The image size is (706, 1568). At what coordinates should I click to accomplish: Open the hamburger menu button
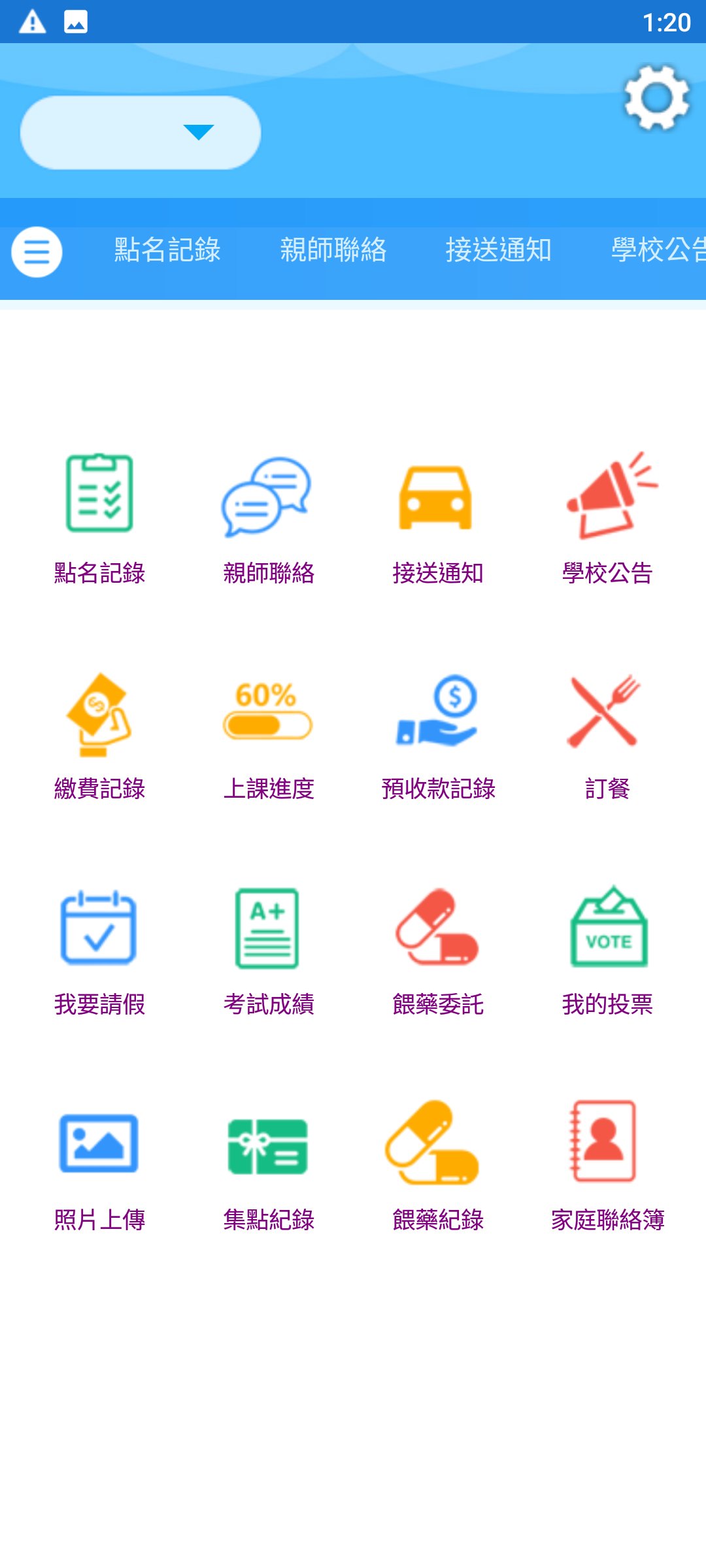pos(37,252)
